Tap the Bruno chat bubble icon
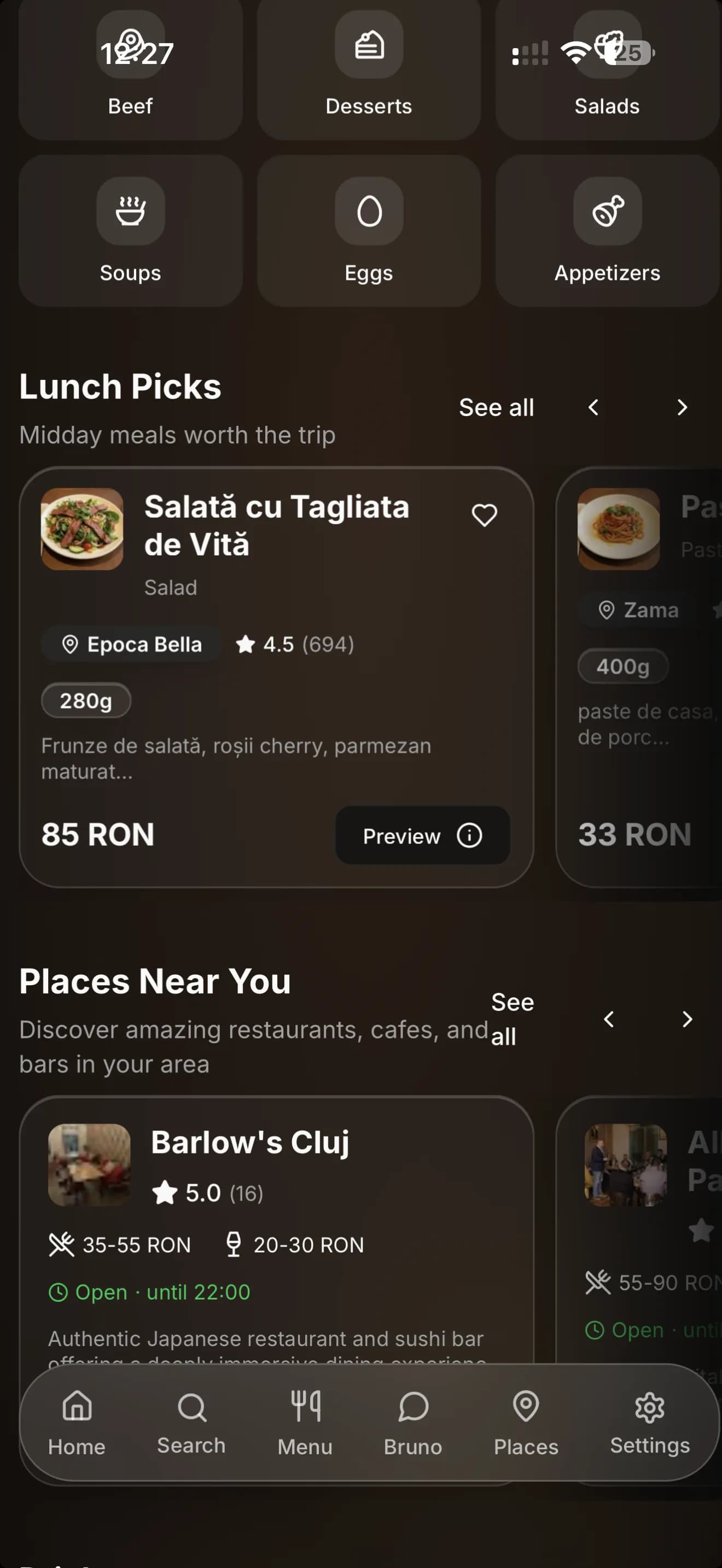 tap(414, 1407)
